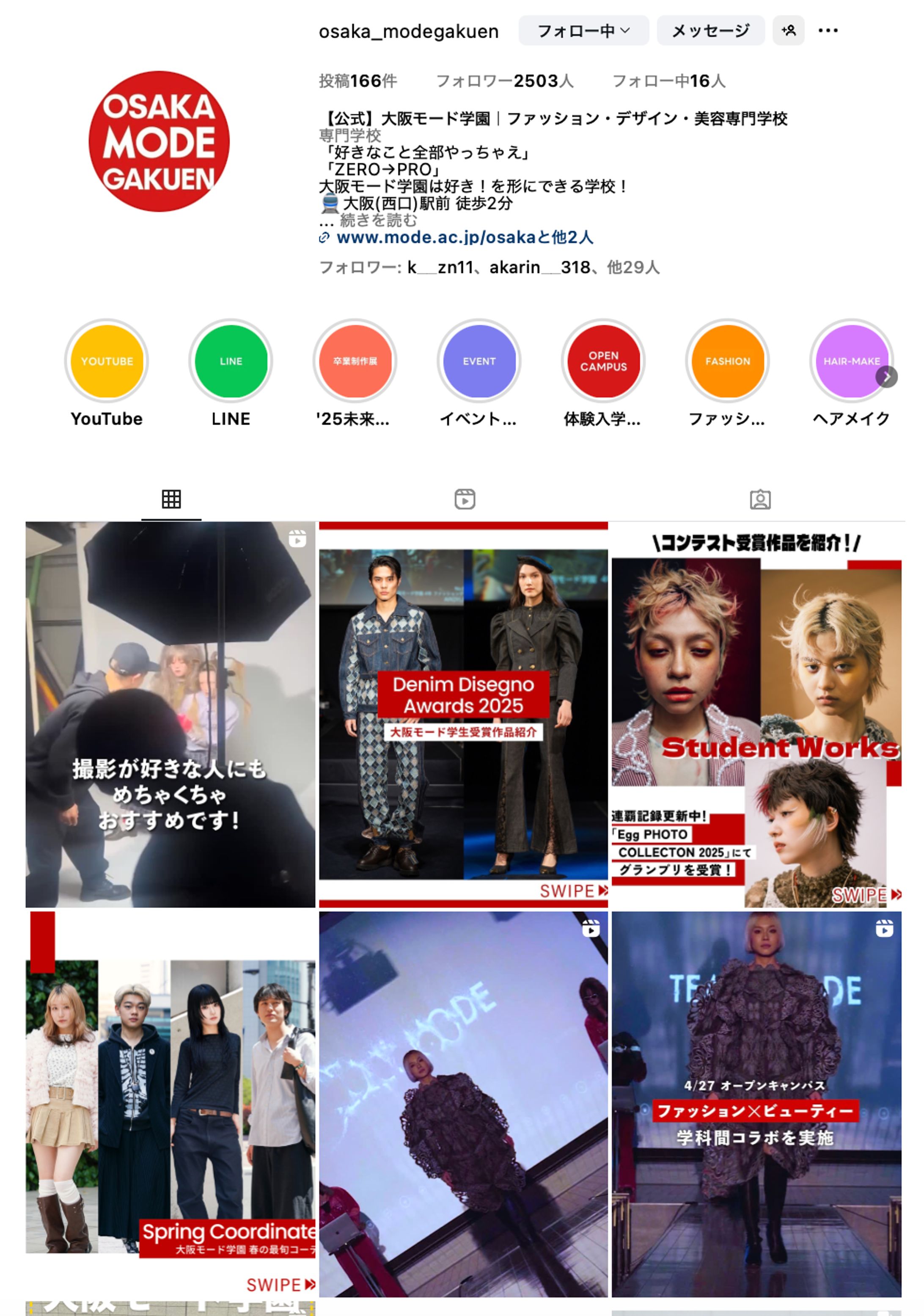Click the メッセージ button

pos(710,31)
